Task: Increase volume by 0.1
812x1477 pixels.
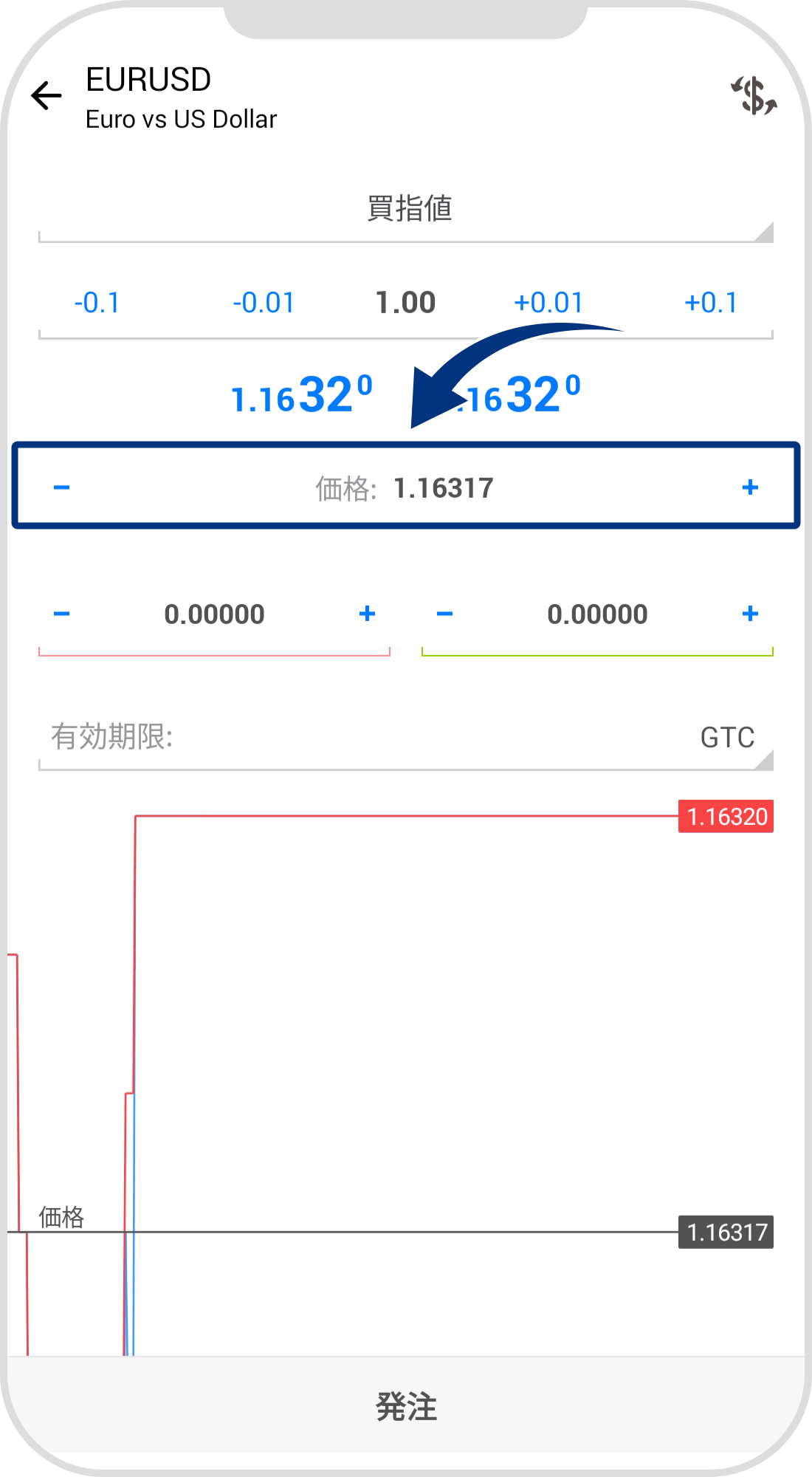Action: click(x=712, y=302)
